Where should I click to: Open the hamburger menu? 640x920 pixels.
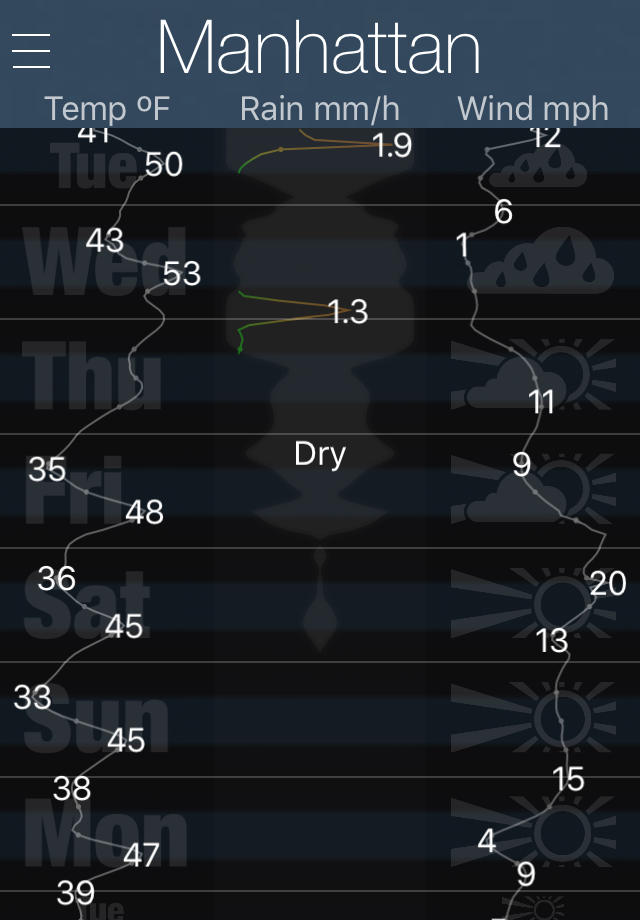[31, 50]
